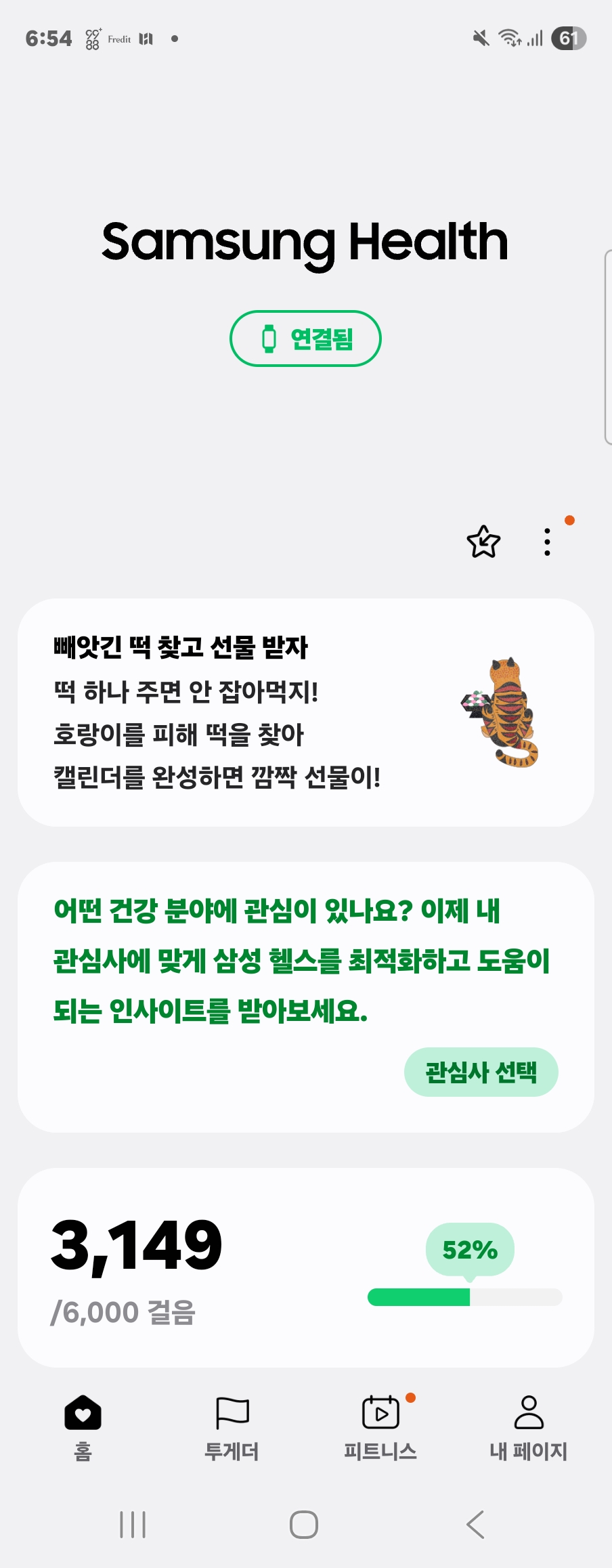The height and width of the screenshot is (1568, 612).
Task: Tap the 연결됨 watch connection button
Action: [x=305, y=339]
